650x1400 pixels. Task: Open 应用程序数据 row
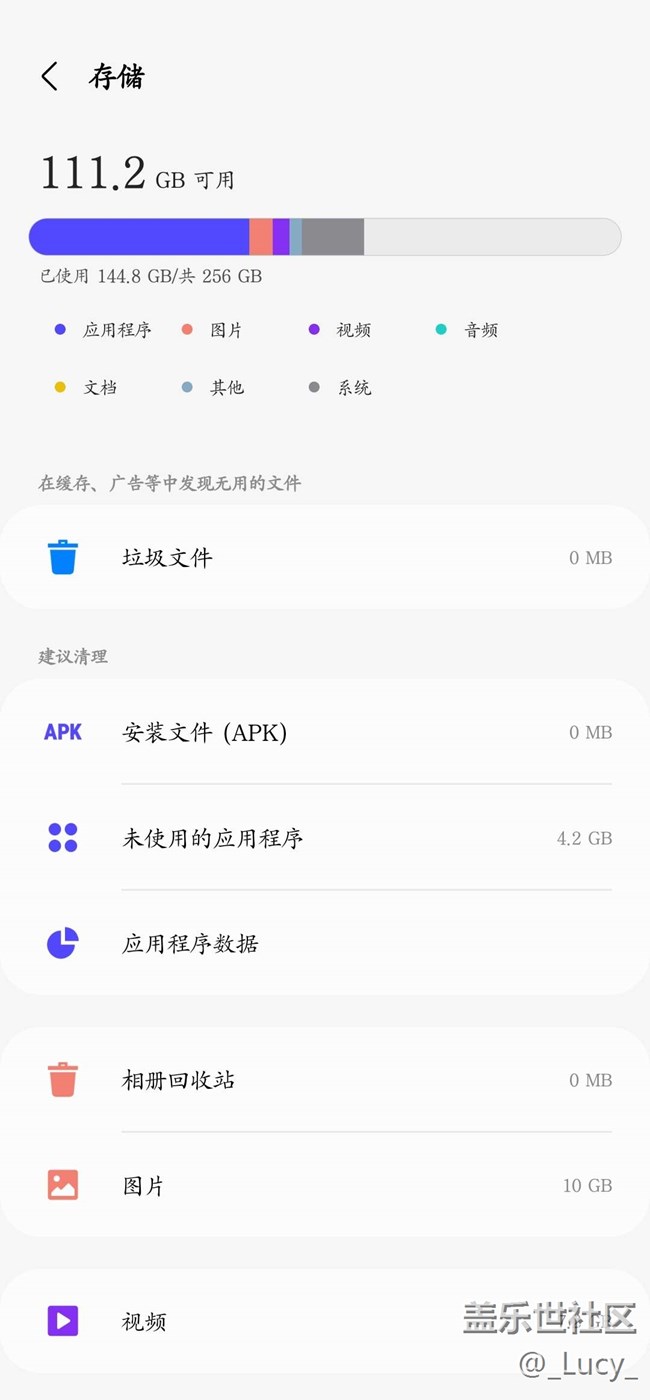(325, 943)
